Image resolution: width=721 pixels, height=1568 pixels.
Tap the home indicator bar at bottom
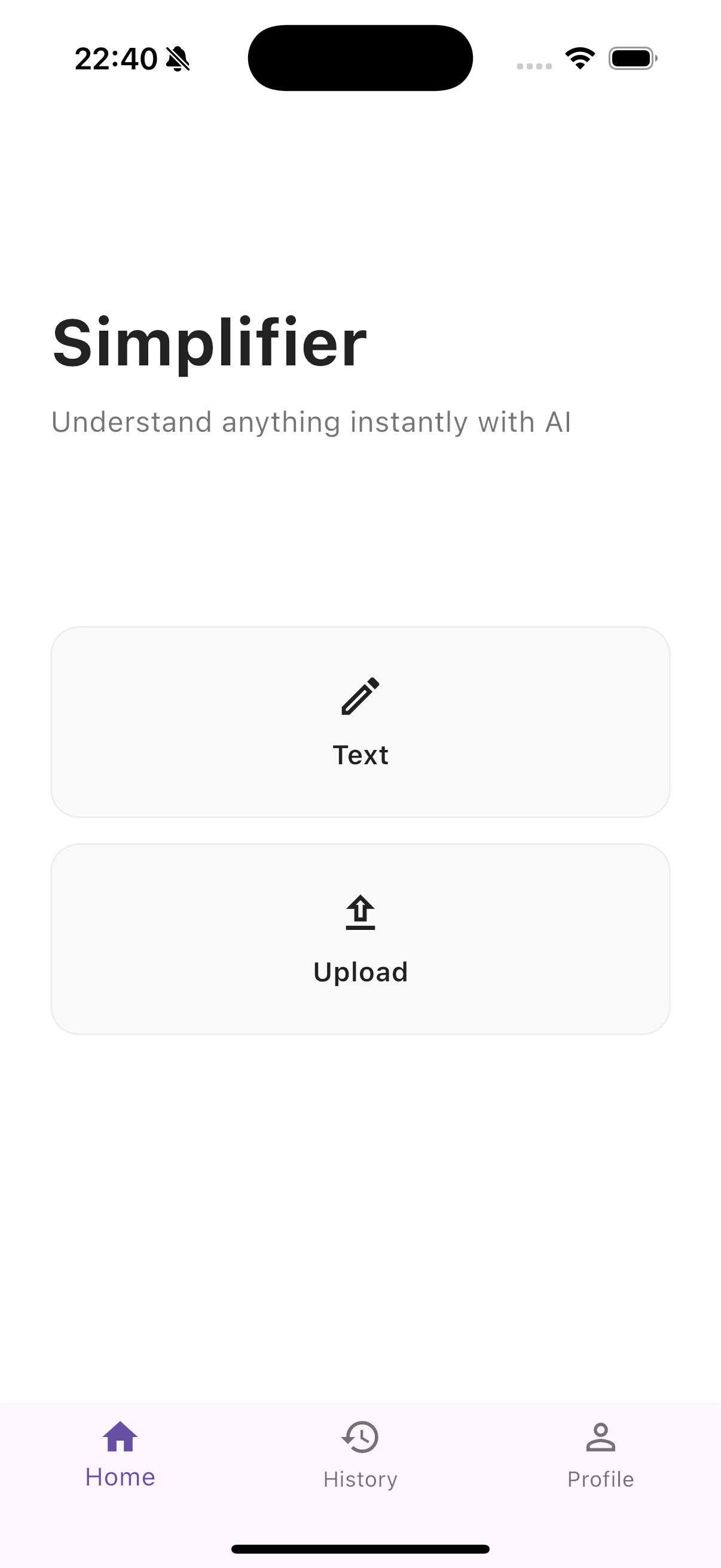coord(360,1546)
